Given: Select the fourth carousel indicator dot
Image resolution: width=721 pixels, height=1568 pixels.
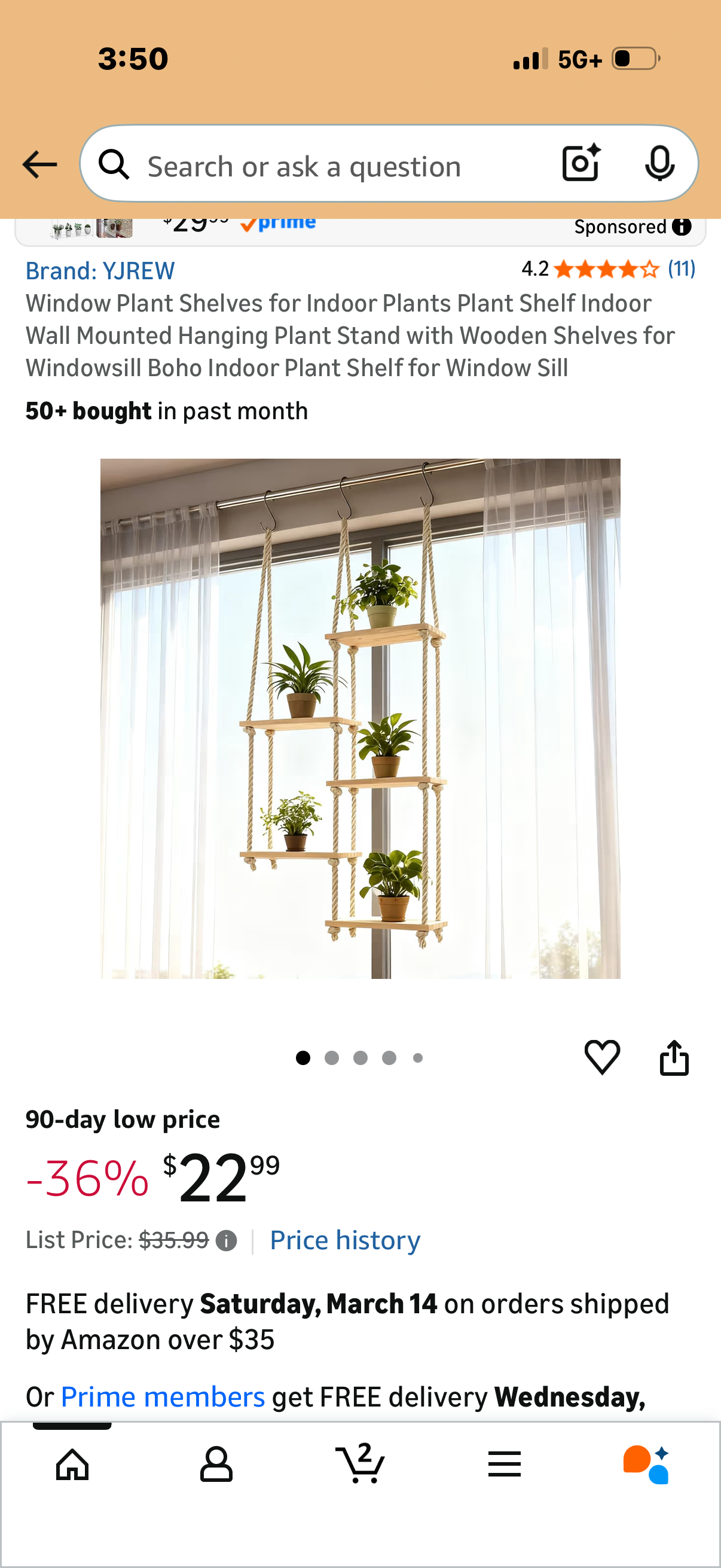Looking at the screenshot, I should (x=389, y=1058).
